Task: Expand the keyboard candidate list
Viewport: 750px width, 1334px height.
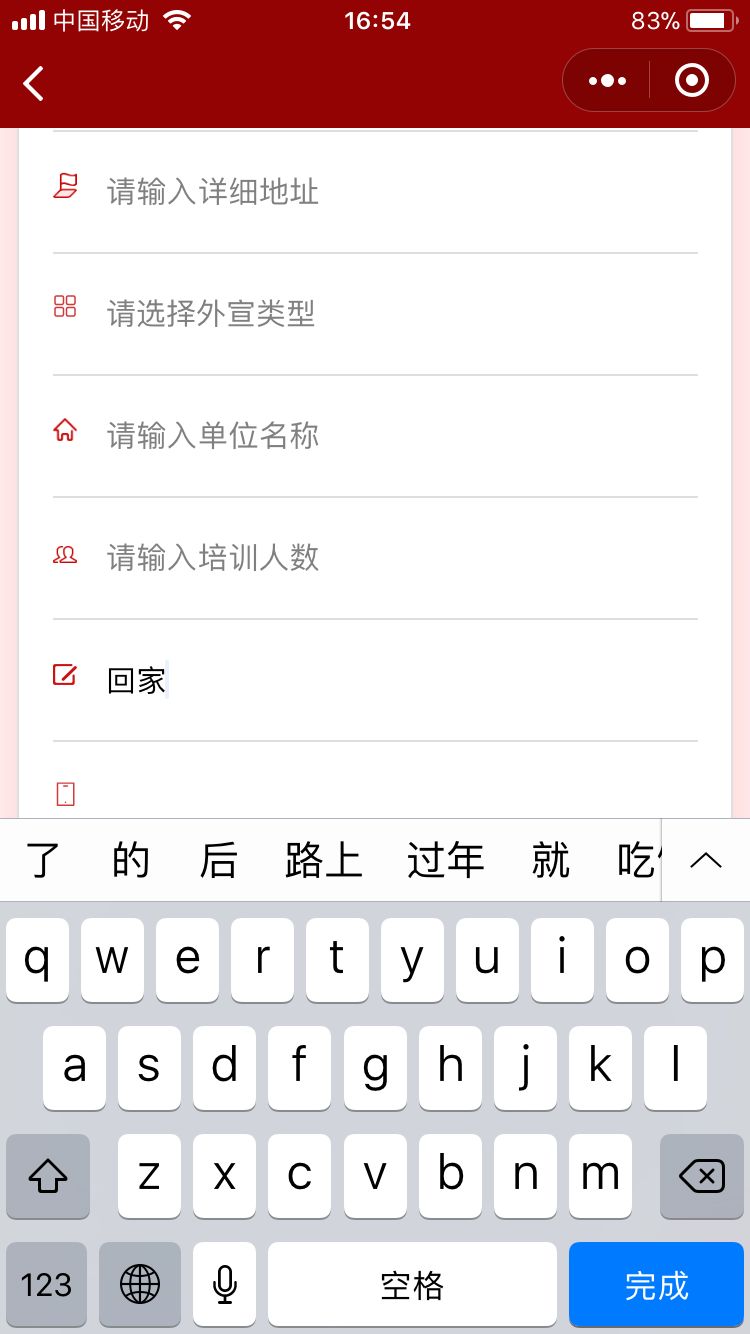Action: [x=706, y=861]
